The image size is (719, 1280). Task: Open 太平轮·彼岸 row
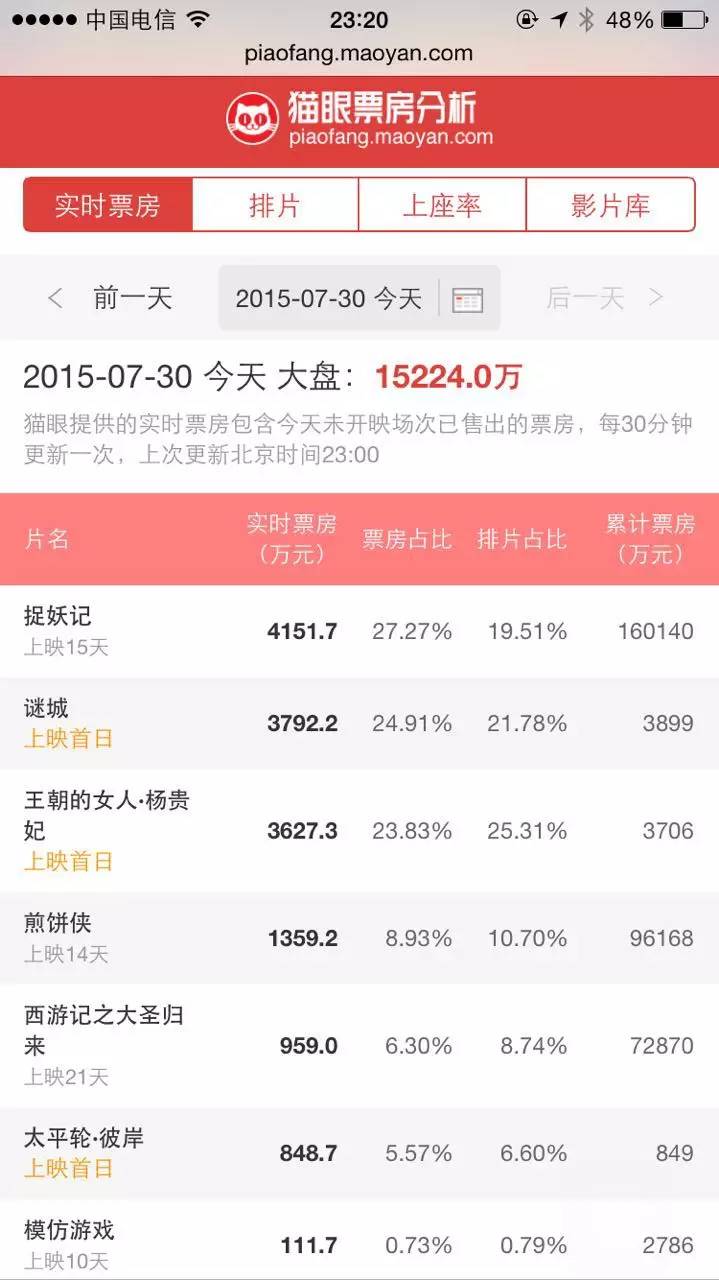pyautogui.click(x=359, y=1153)
